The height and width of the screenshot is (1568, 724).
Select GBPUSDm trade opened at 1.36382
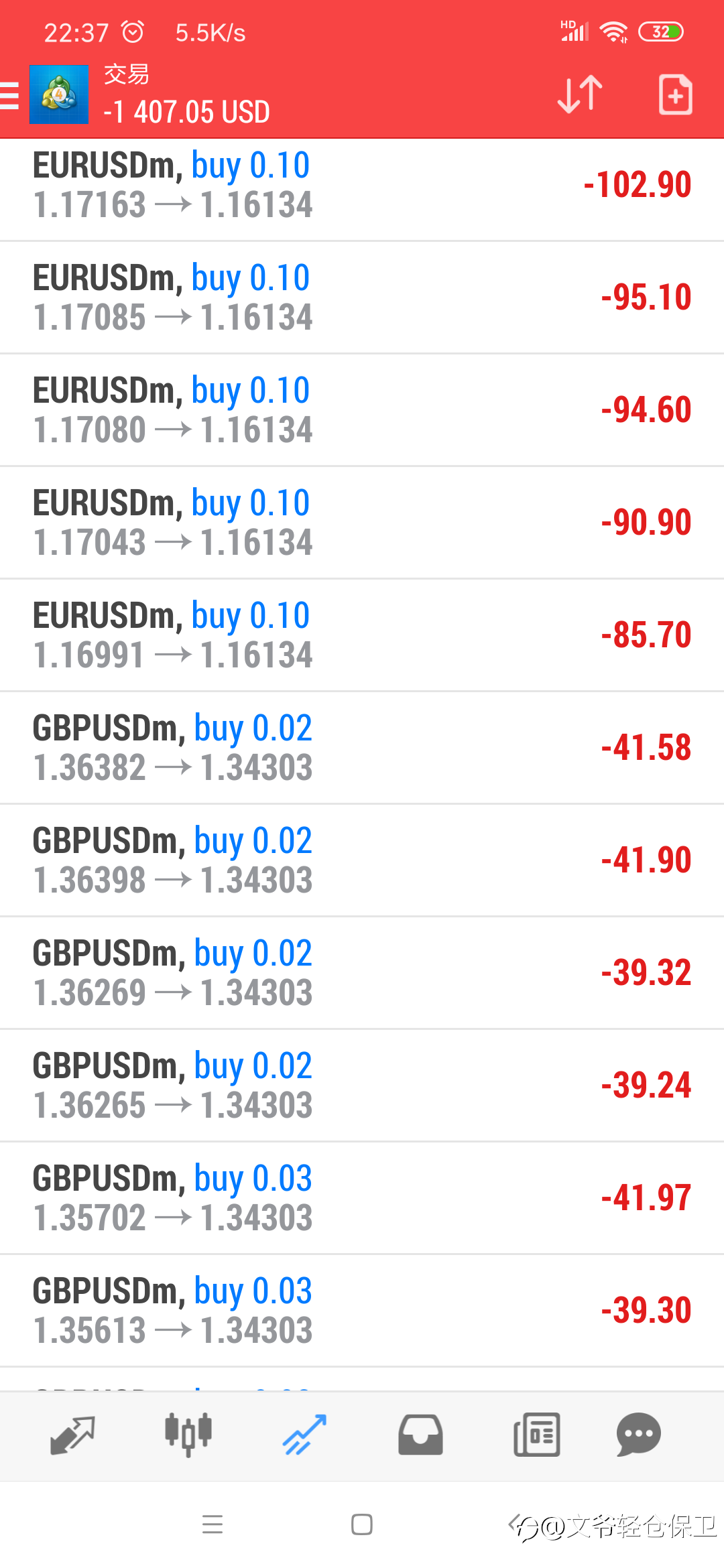pos(362,748)
